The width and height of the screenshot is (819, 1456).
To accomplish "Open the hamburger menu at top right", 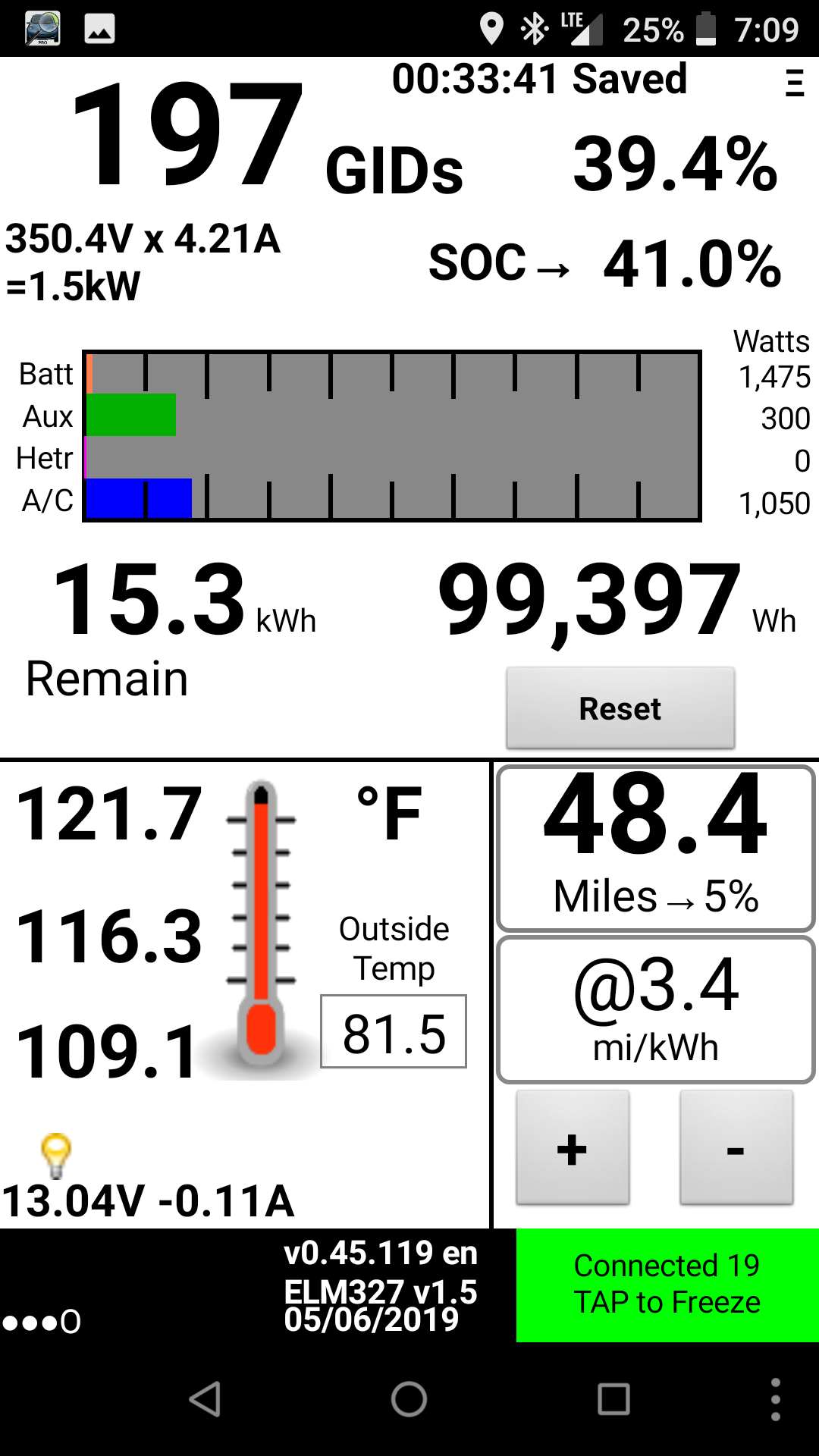I will click(x=794, y=83).
